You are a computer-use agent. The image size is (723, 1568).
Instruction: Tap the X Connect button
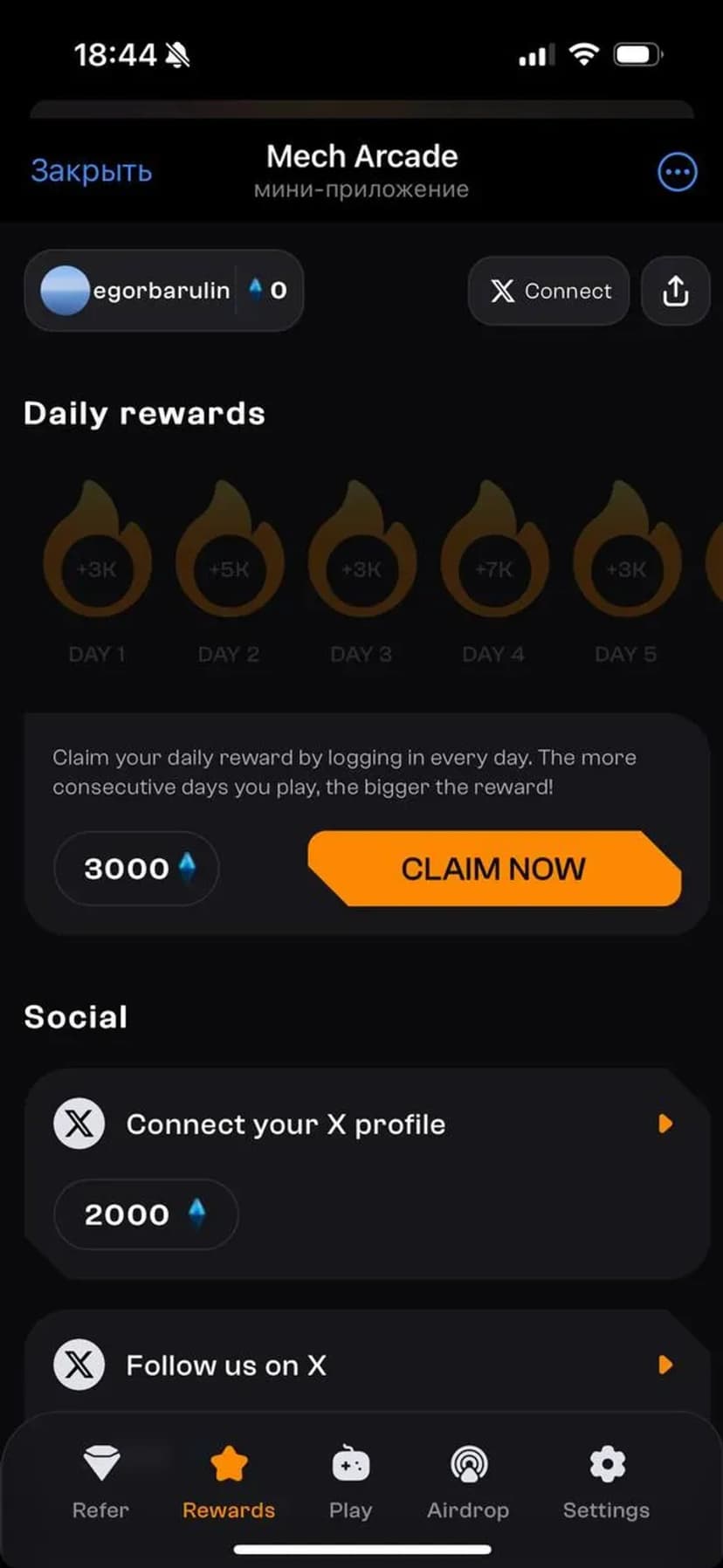(x=549, y=291)
